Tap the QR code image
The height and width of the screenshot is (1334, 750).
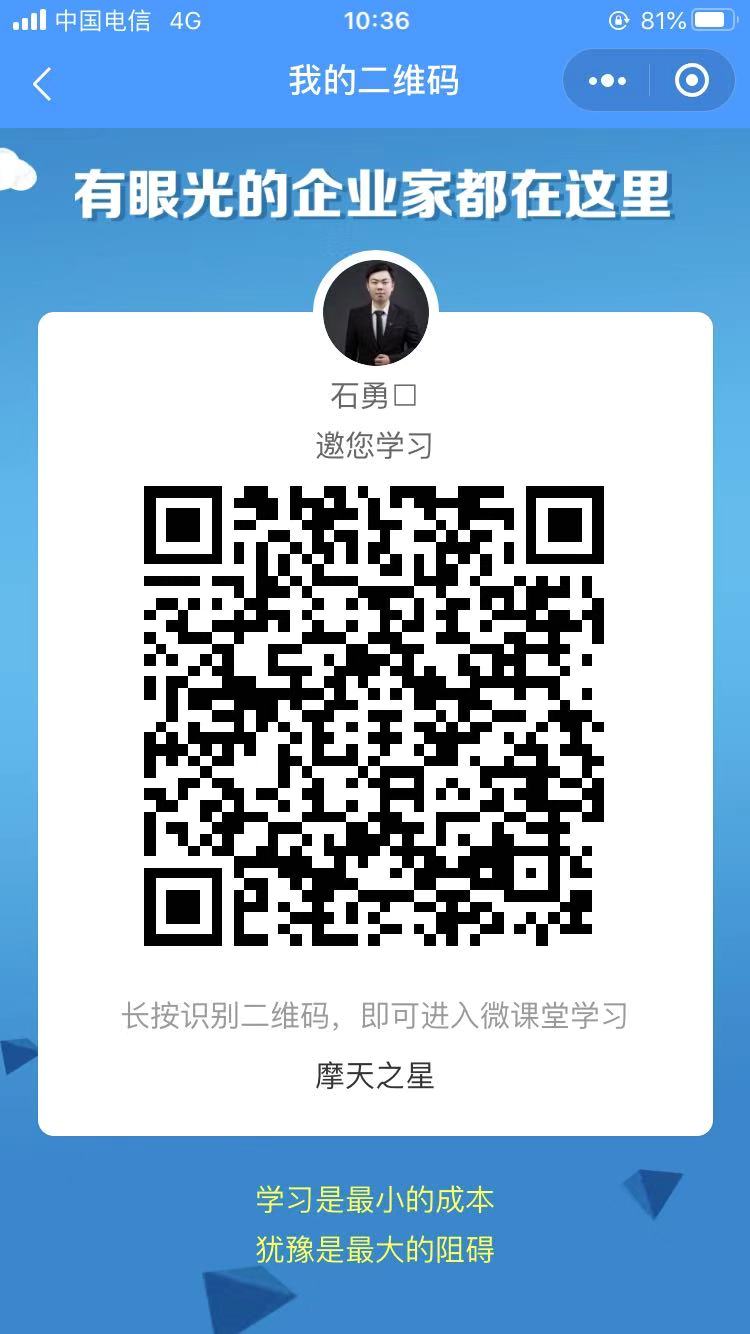375,718
